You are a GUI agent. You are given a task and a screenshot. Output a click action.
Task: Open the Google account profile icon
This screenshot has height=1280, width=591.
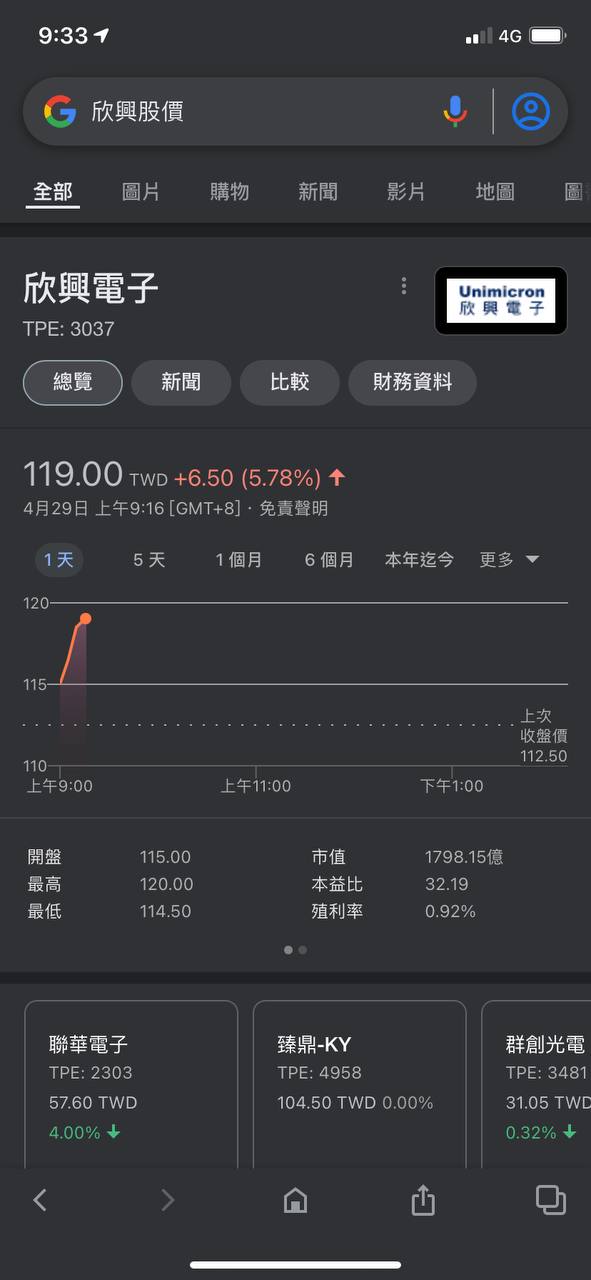[x=531, y=111]
